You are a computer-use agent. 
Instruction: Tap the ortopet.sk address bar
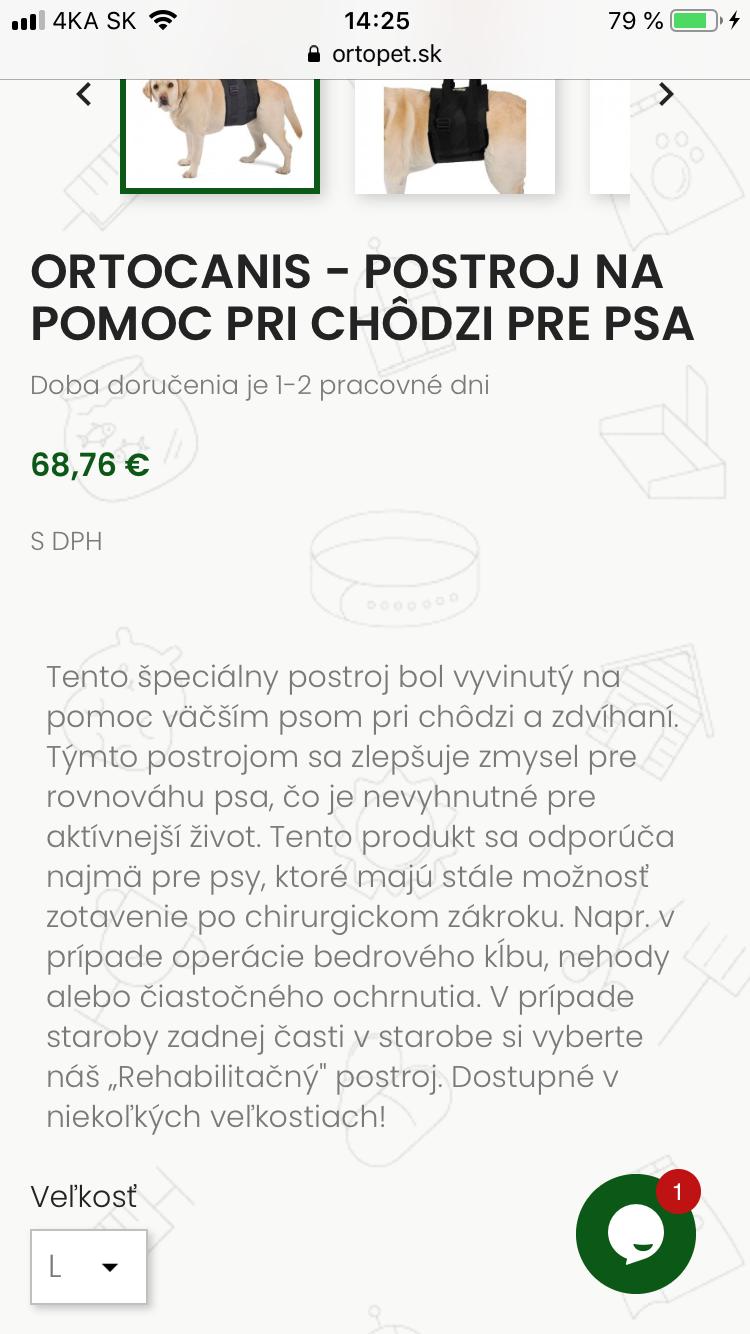(375, 54)
